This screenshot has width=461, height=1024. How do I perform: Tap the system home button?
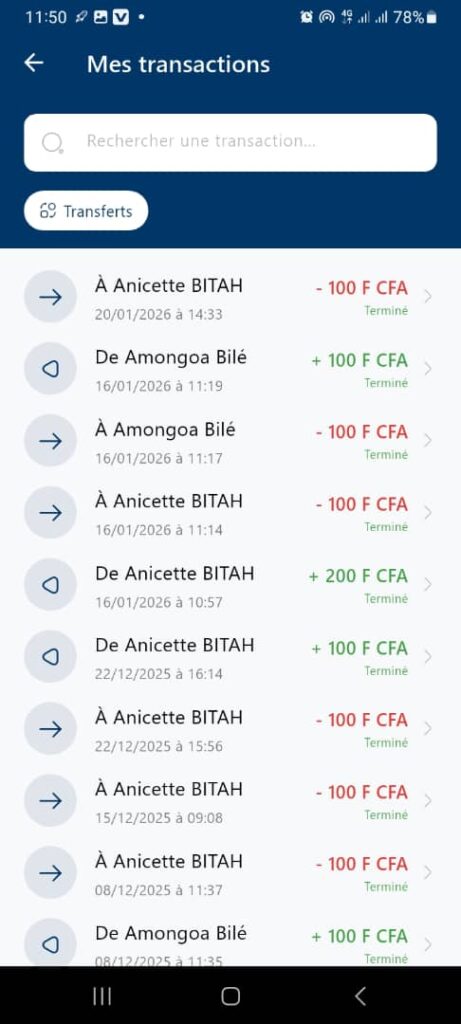[x=230, y=996]
